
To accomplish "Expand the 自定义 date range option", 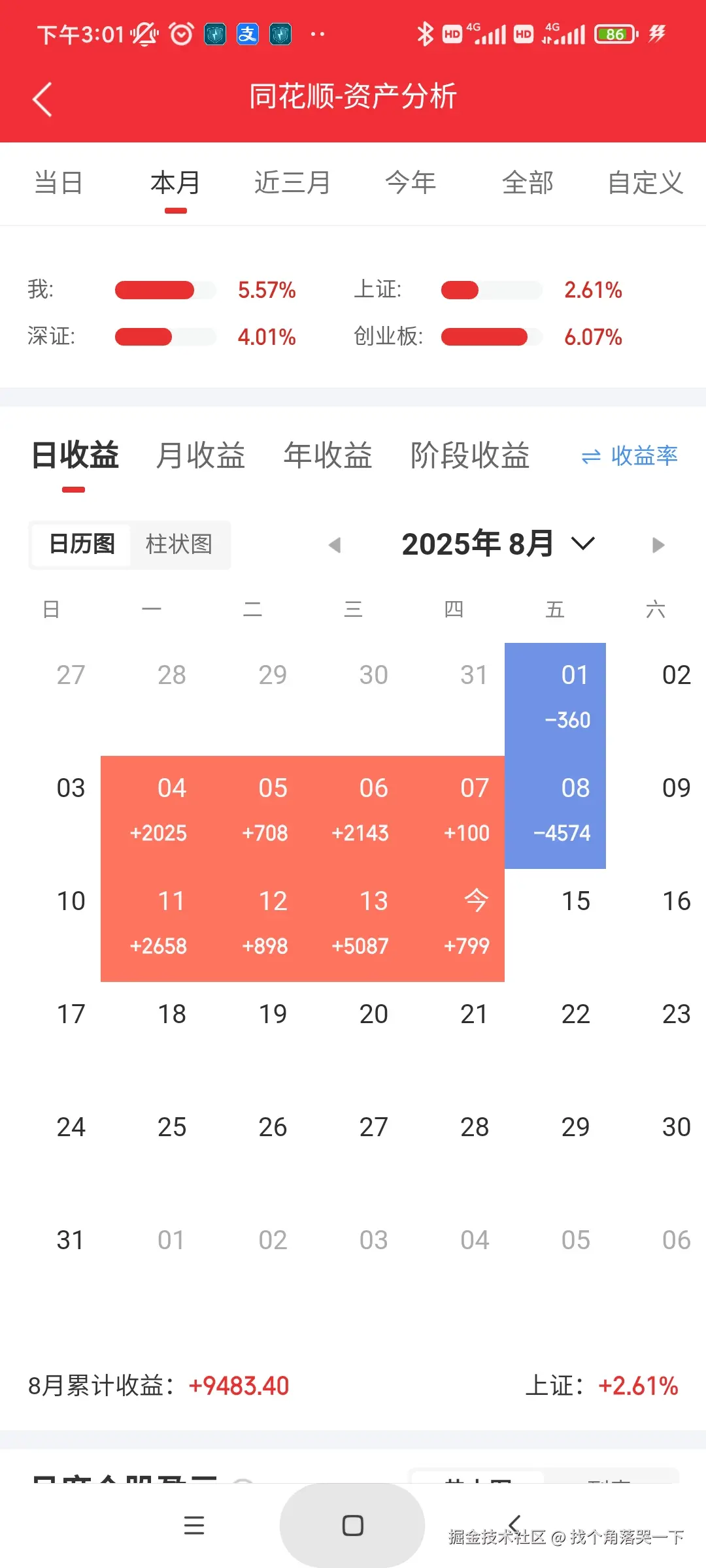I will tap(645, 183).
